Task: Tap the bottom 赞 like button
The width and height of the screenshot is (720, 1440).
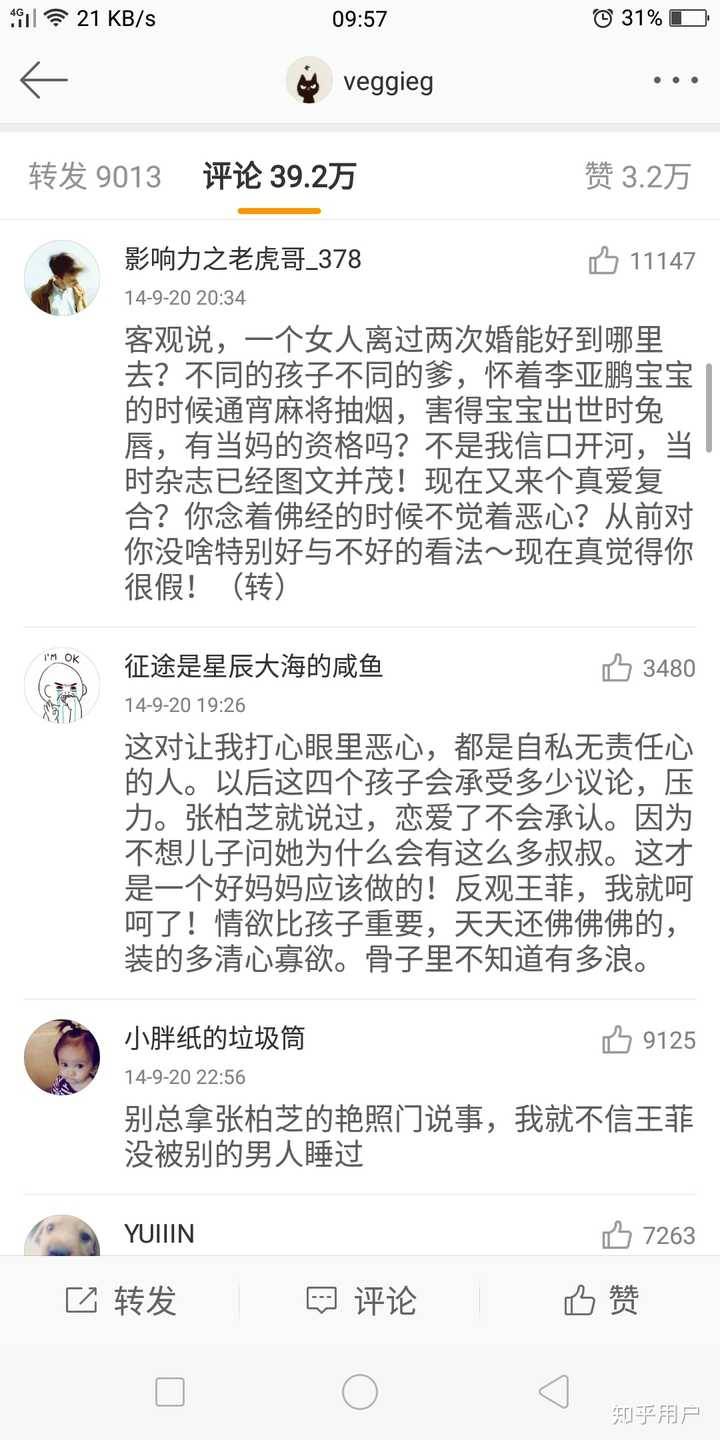Action: [600, 1300]
